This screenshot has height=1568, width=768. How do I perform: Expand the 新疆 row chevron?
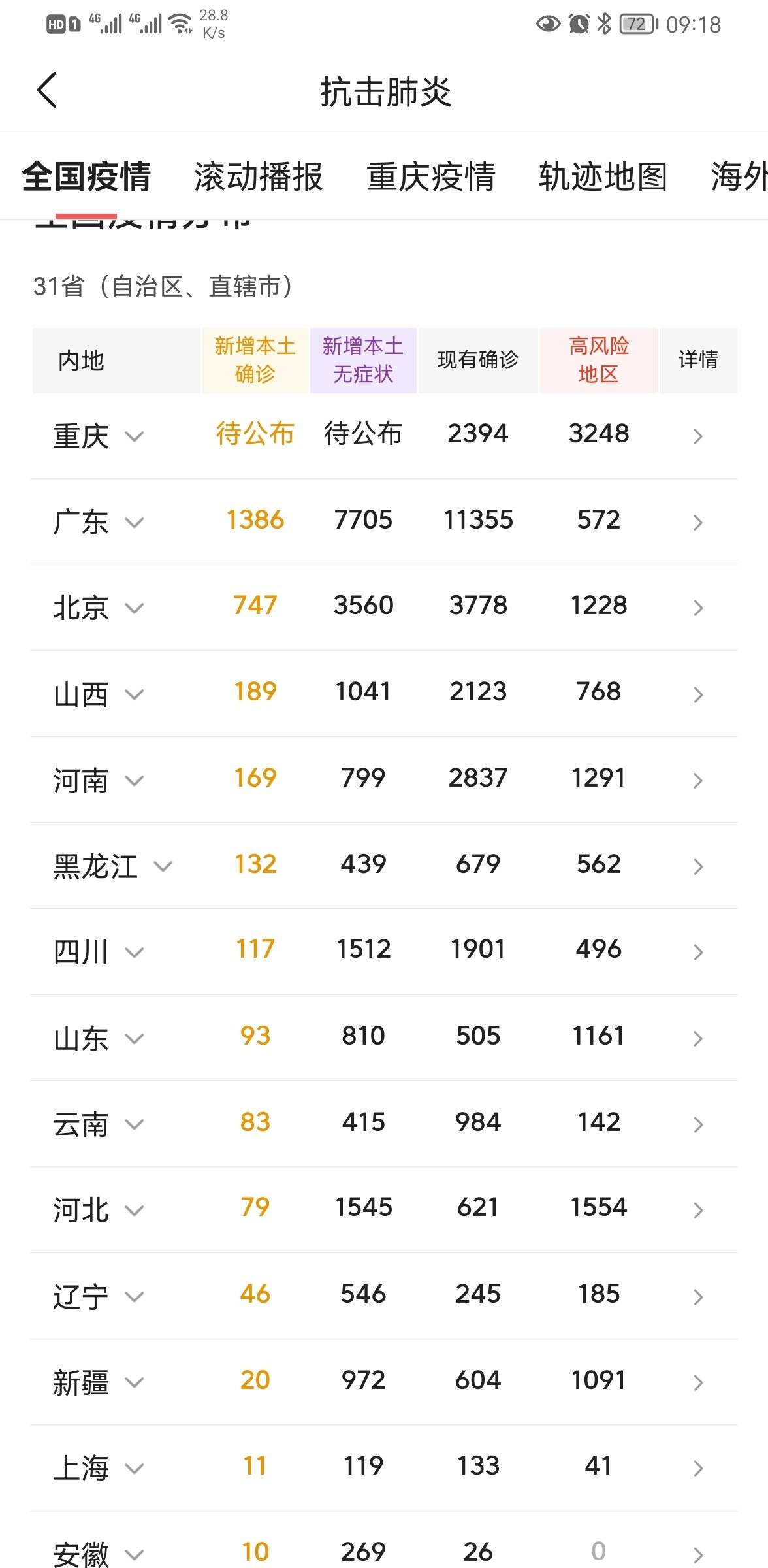[x=134, y=1382]
